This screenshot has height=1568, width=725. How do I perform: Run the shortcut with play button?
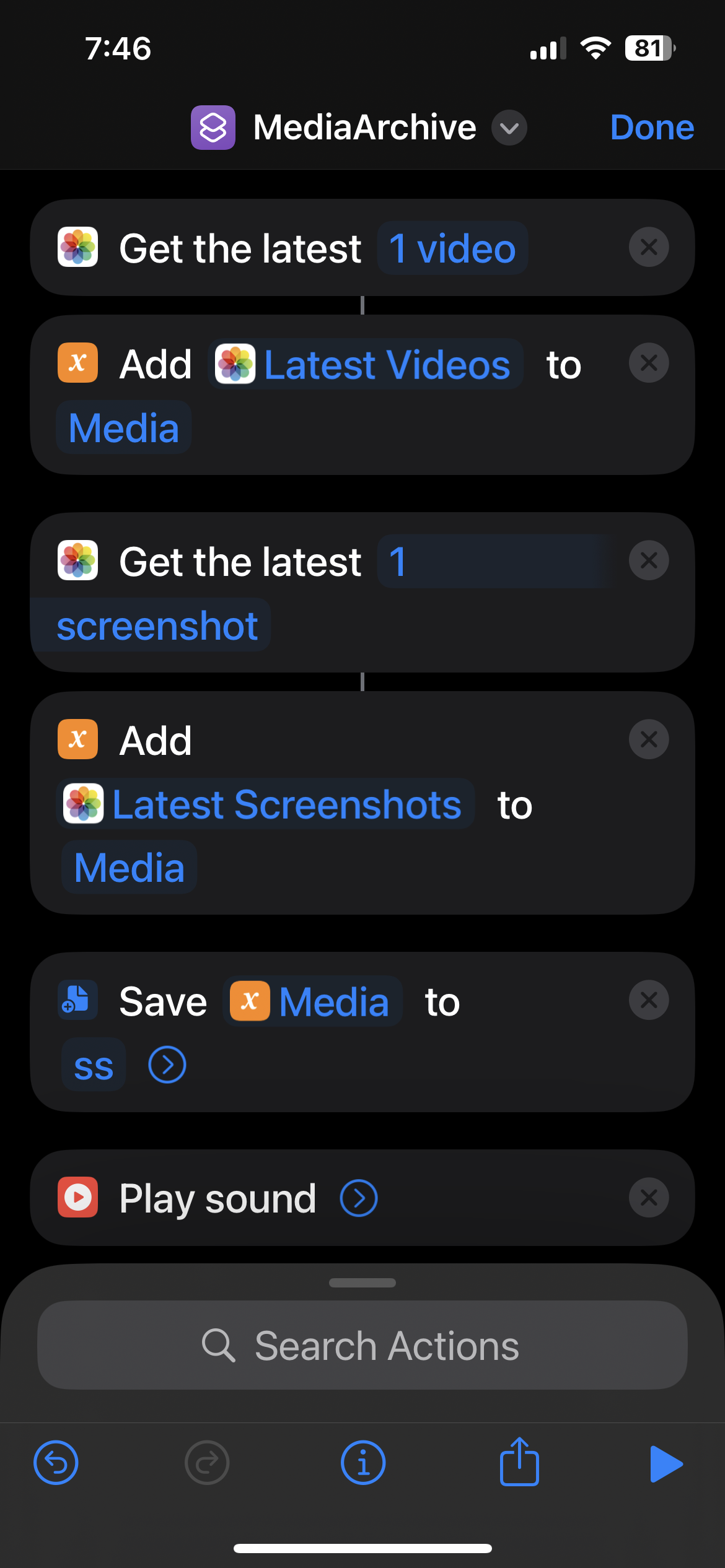[x=666, y=1464]
